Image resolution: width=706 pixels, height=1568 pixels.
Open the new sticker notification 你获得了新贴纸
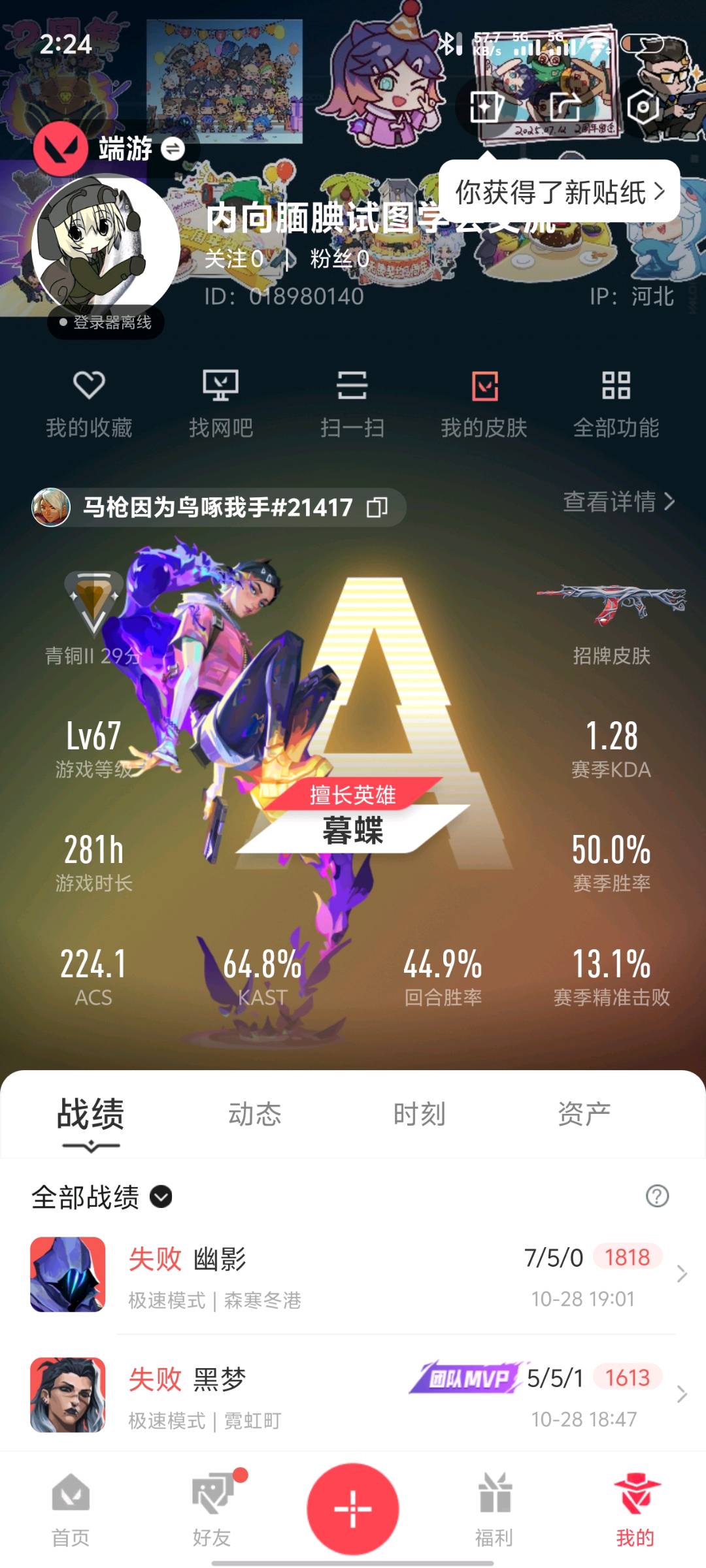point(559,192)
